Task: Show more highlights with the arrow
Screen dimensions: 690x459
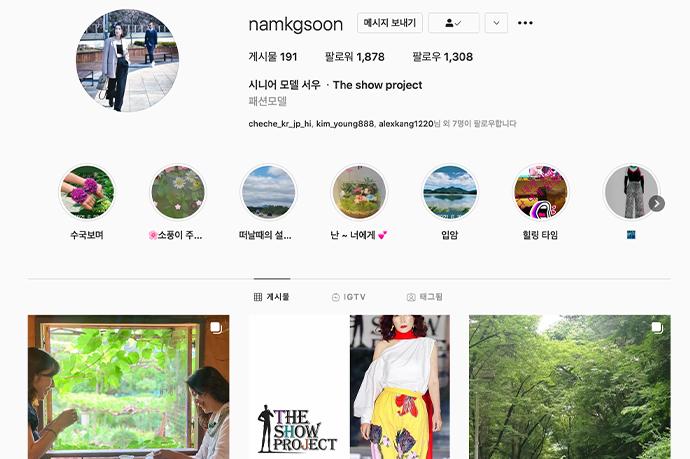Action: point(656,204)
